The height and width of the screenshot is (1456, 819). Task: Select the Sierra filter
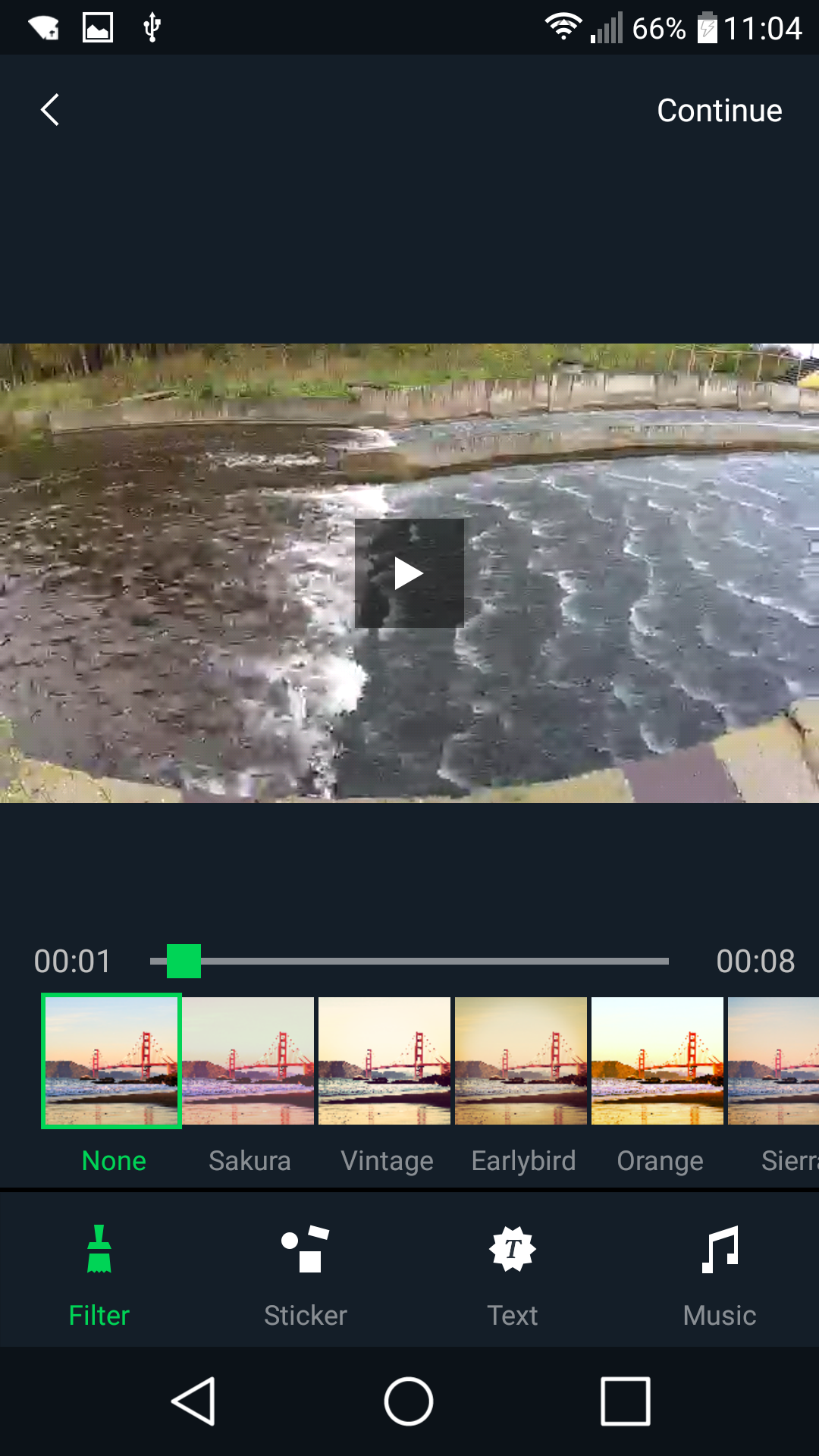773,1061
